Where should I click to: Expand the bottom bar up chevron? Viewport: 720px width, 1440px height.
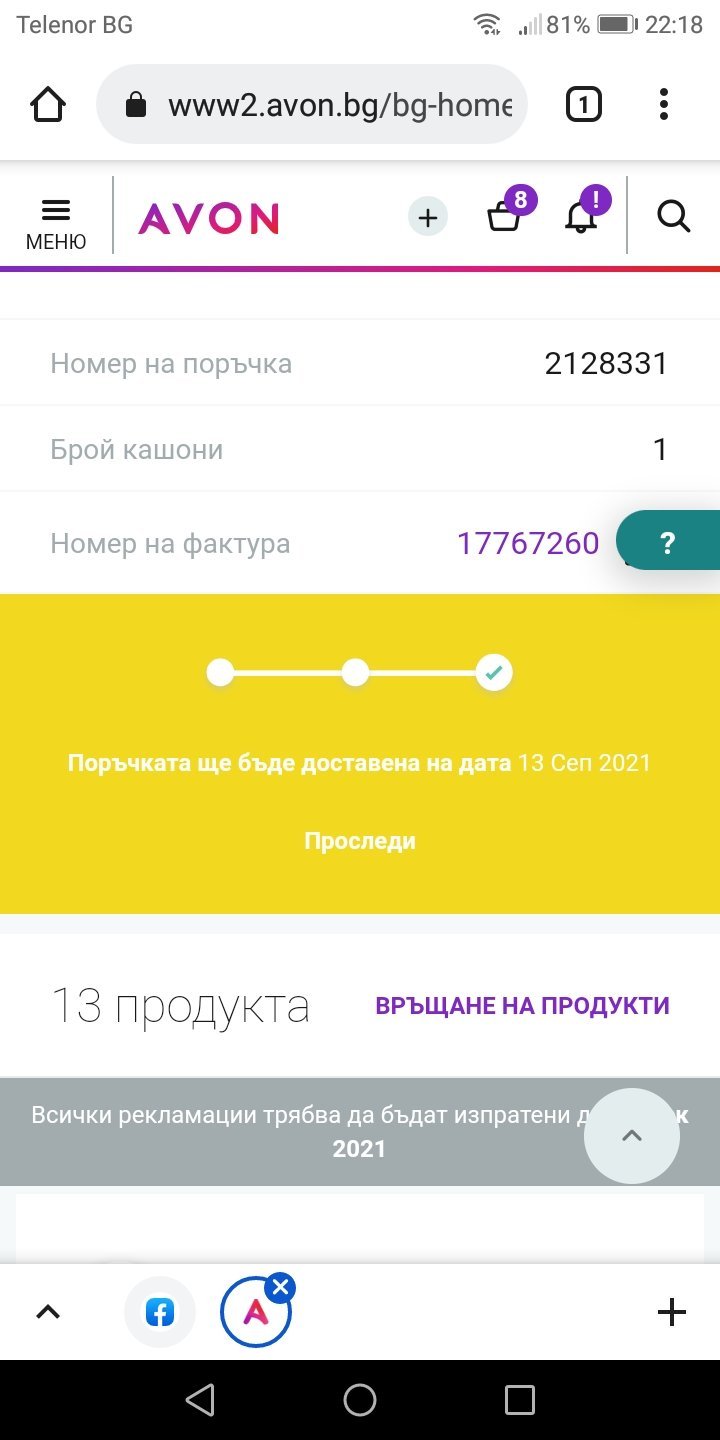[48, 1312]
